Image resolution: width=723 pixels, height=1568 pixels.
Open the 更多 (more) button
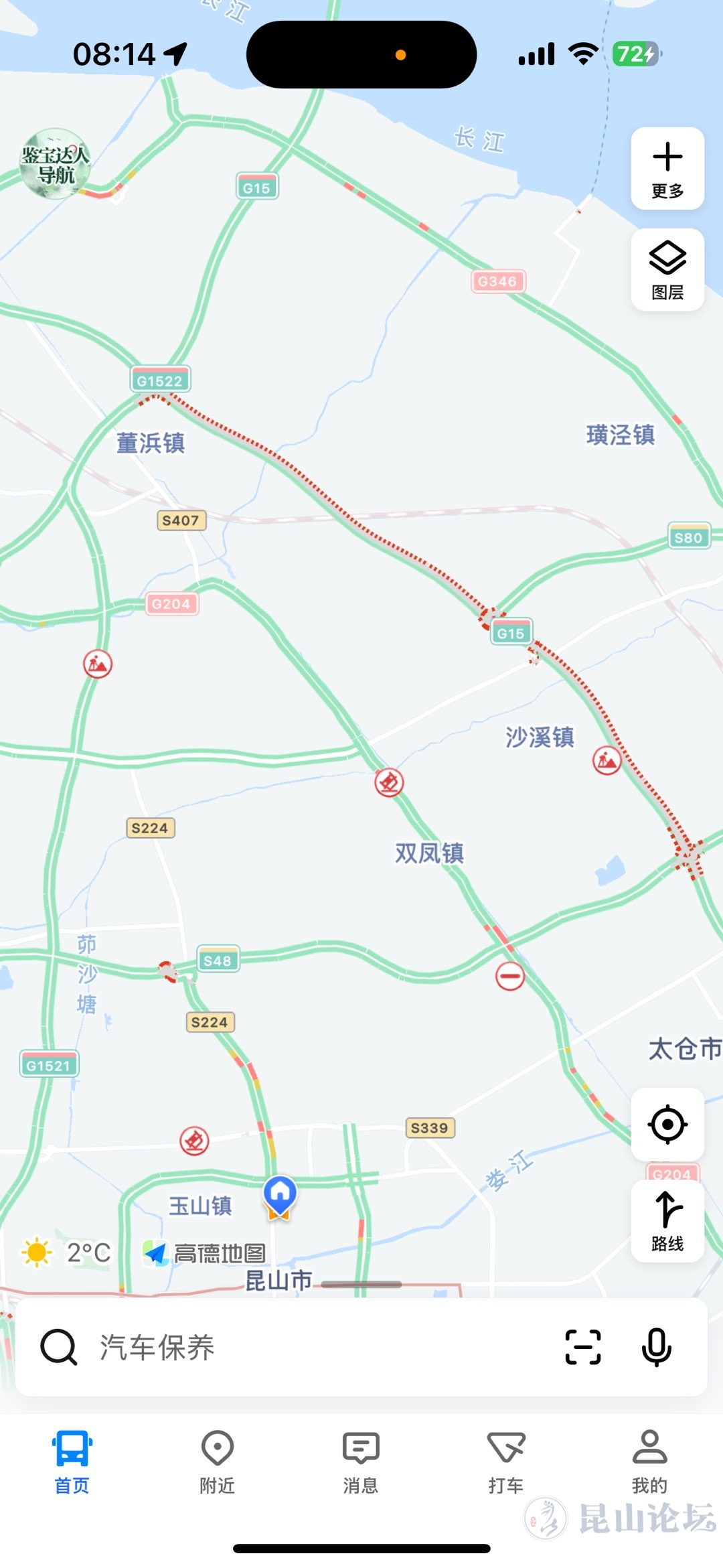[x=667, y=169]
